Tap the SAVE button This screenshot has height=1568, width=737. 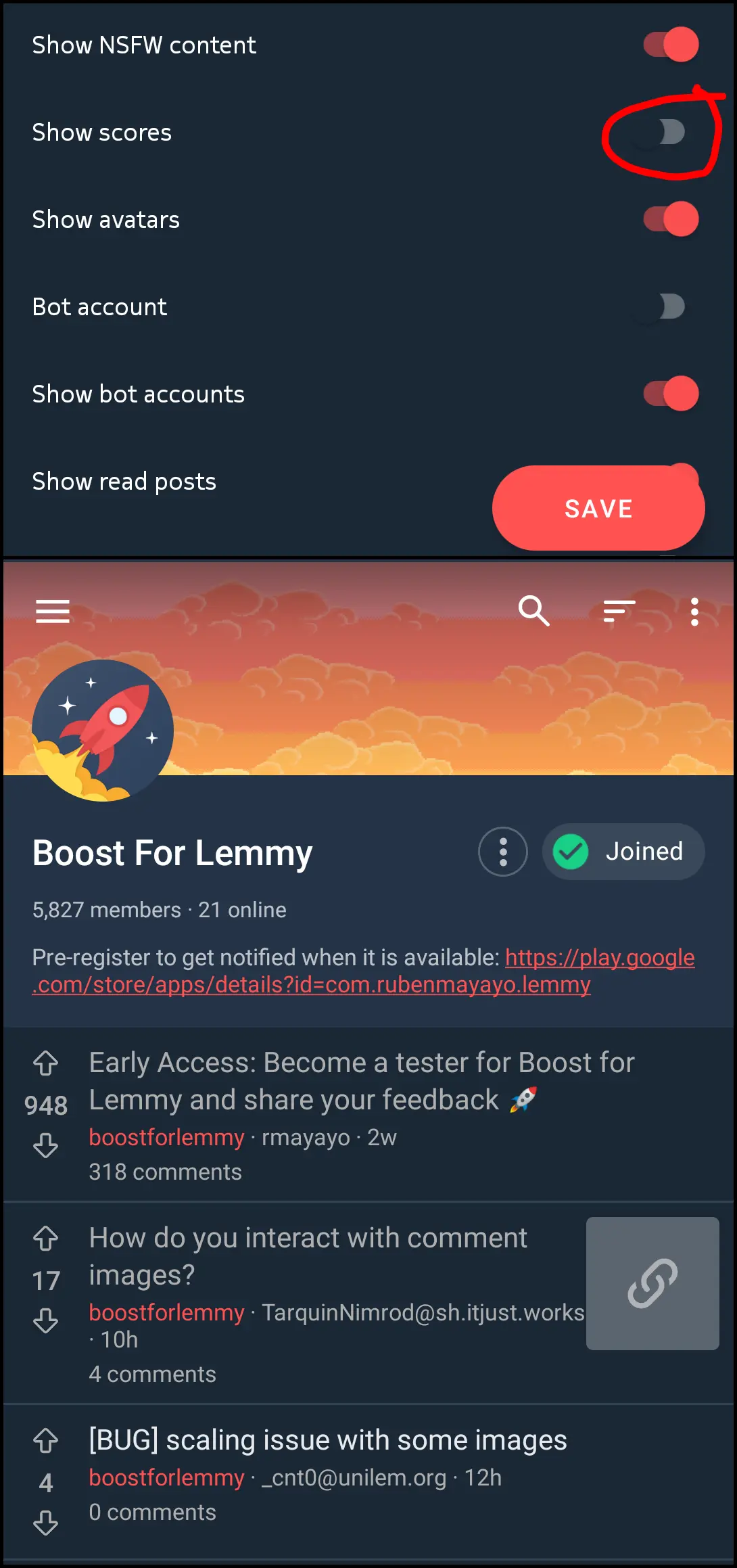coord(598,508)
